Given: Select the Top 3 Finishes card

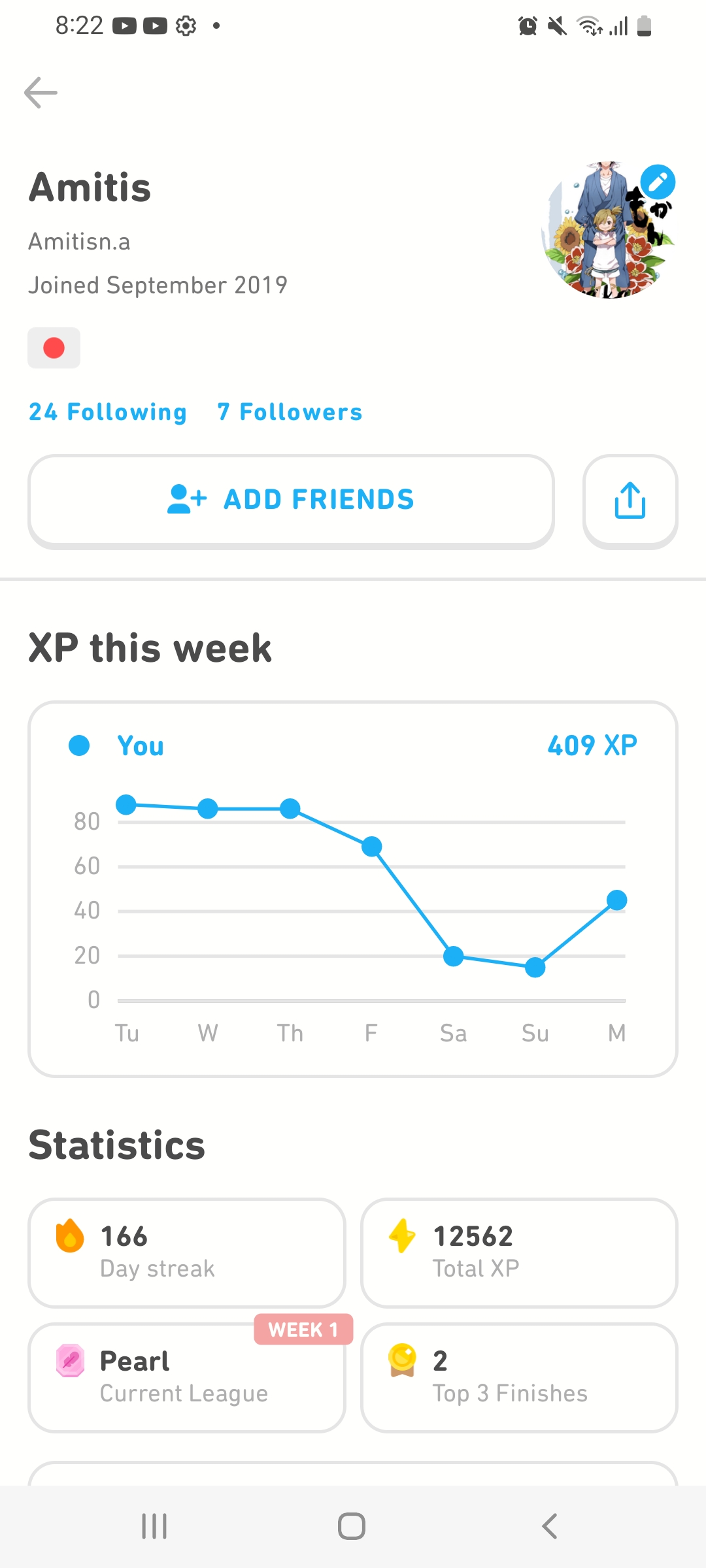Looking at the screenshot, I should click(519, 1378).
